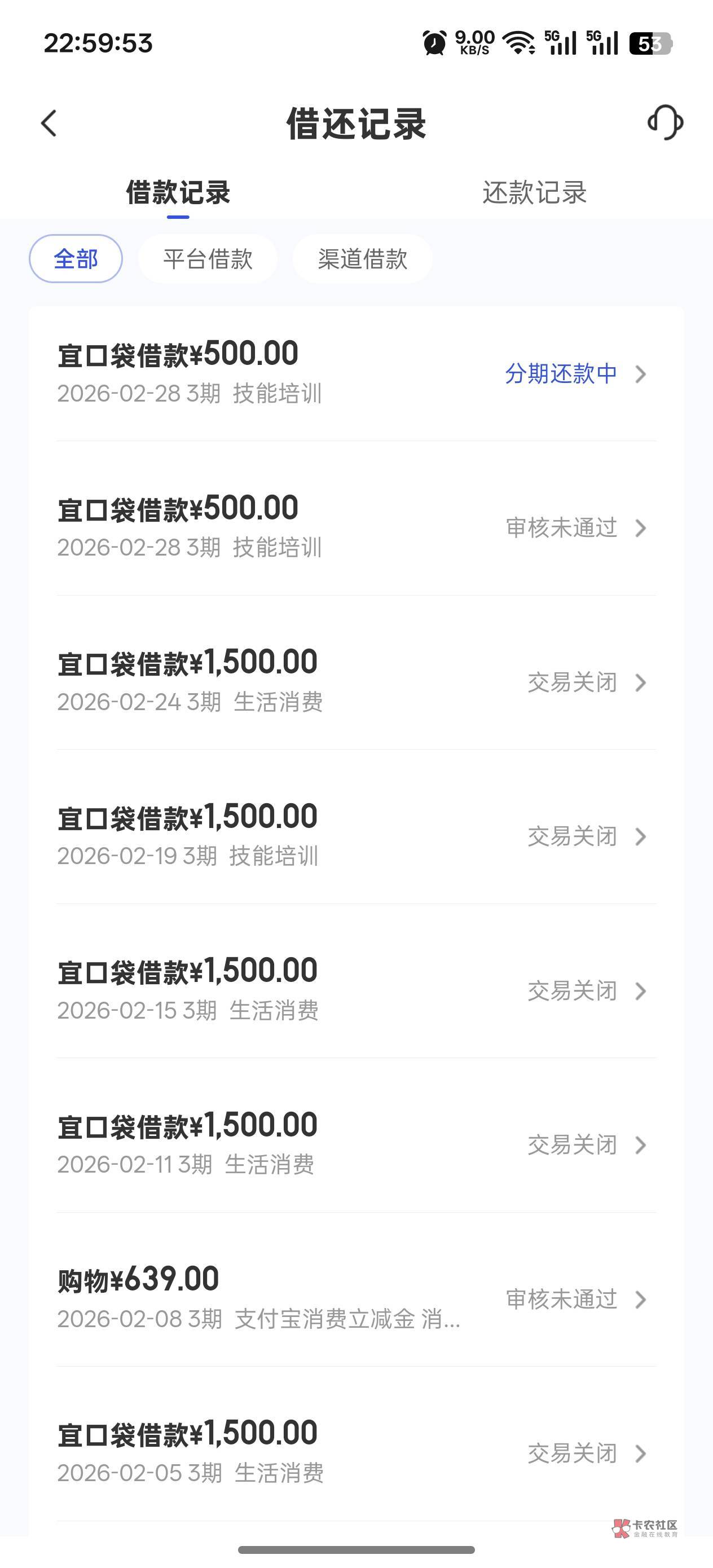Open customer service headset icon
The image size is (713, 1568).
click(x=665, y=122)
